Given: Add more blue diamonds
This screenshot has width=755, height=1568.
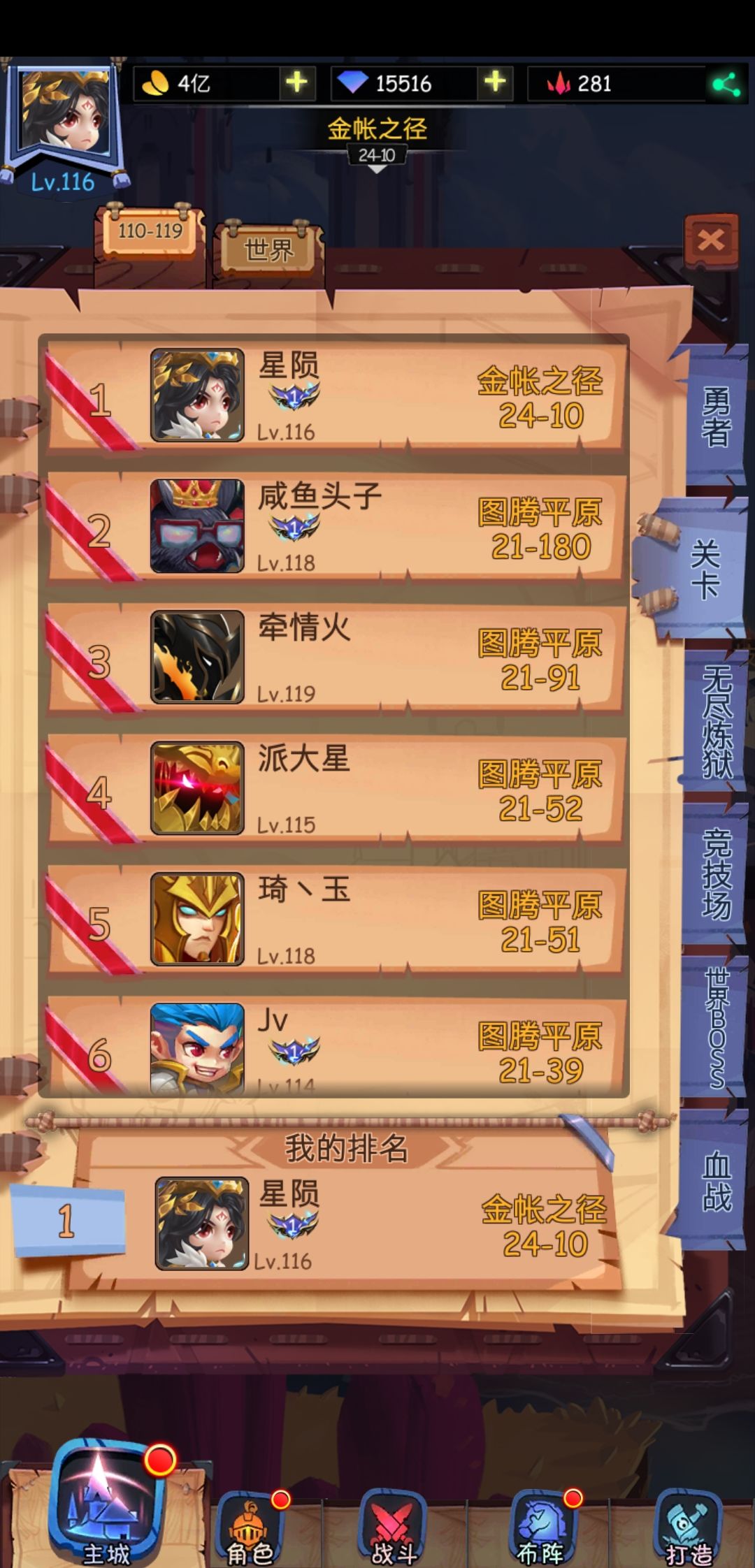Looking at the screenshot, I should [495, 83].
